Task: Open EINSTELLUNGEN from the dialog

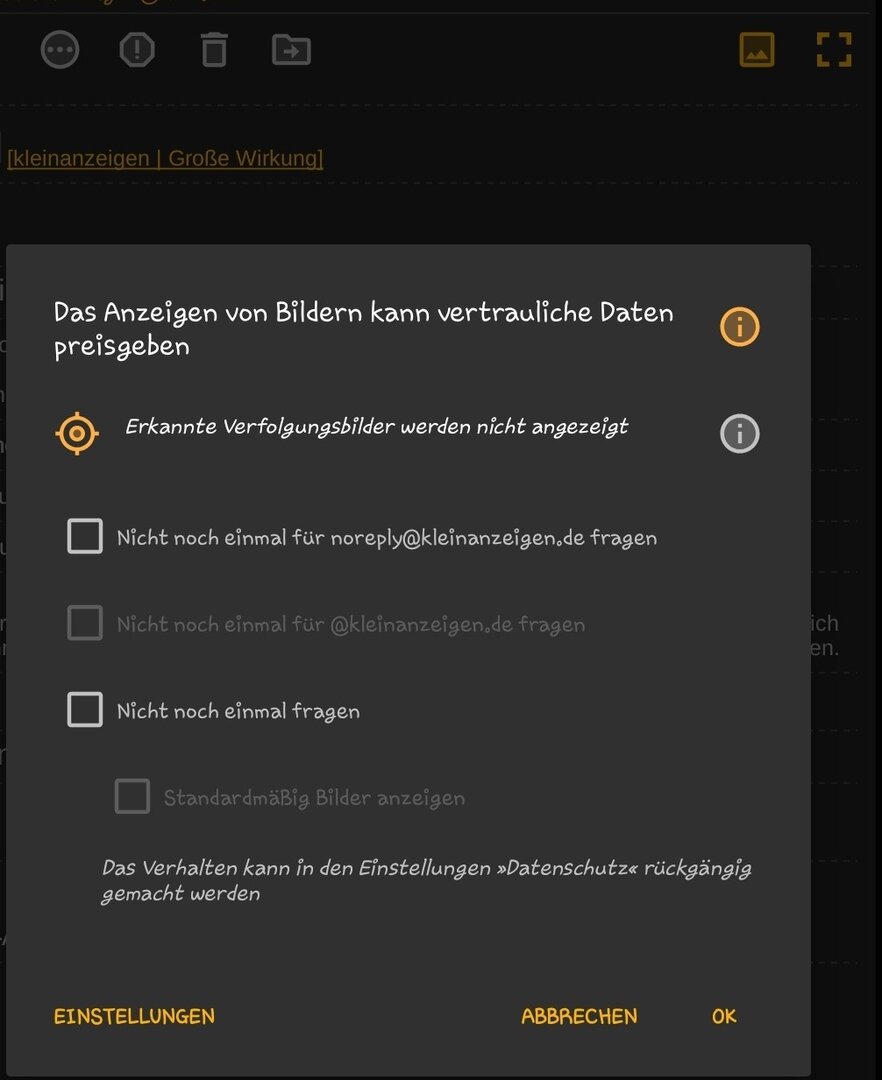Action: [x=134, y=1016]
